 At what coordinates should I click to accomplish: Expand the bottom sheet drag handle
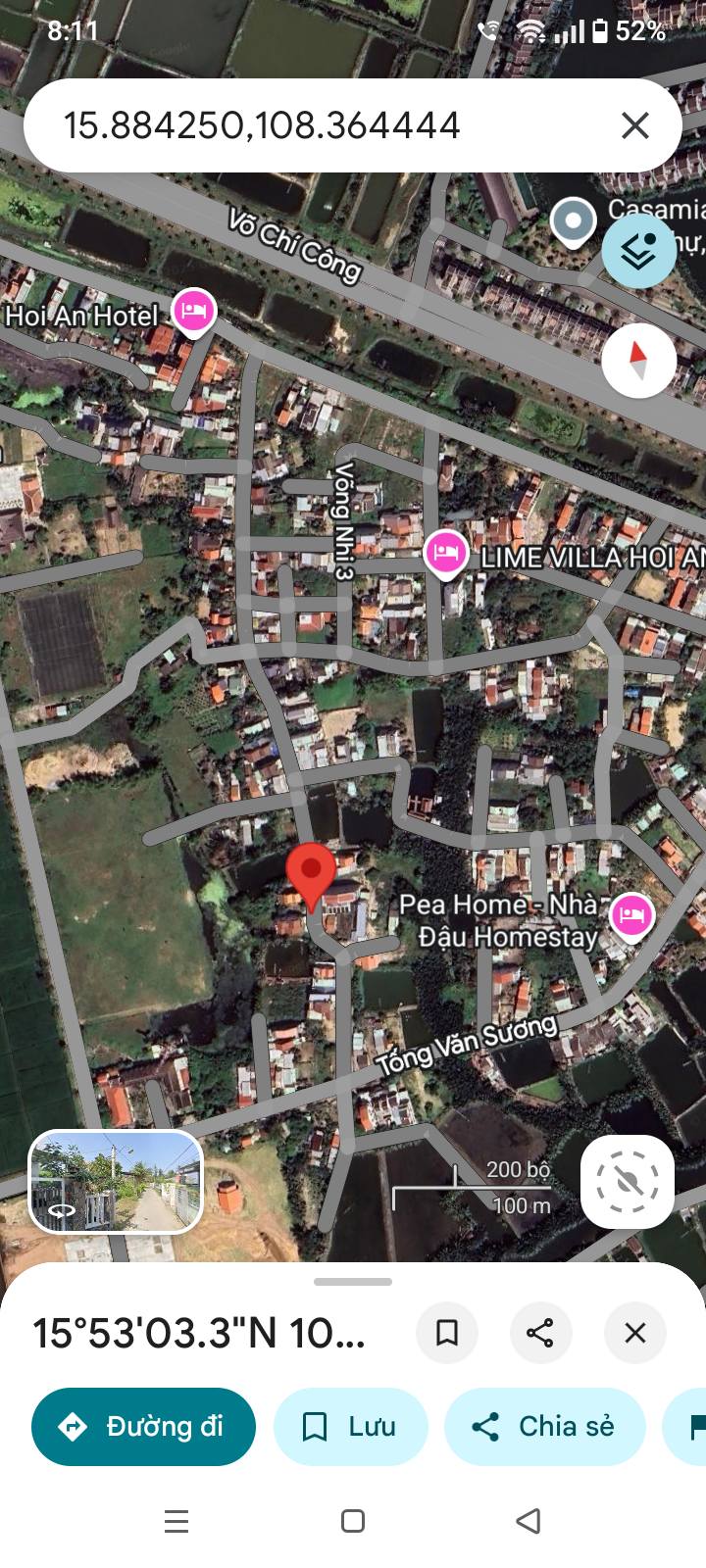coord(353,1281)
